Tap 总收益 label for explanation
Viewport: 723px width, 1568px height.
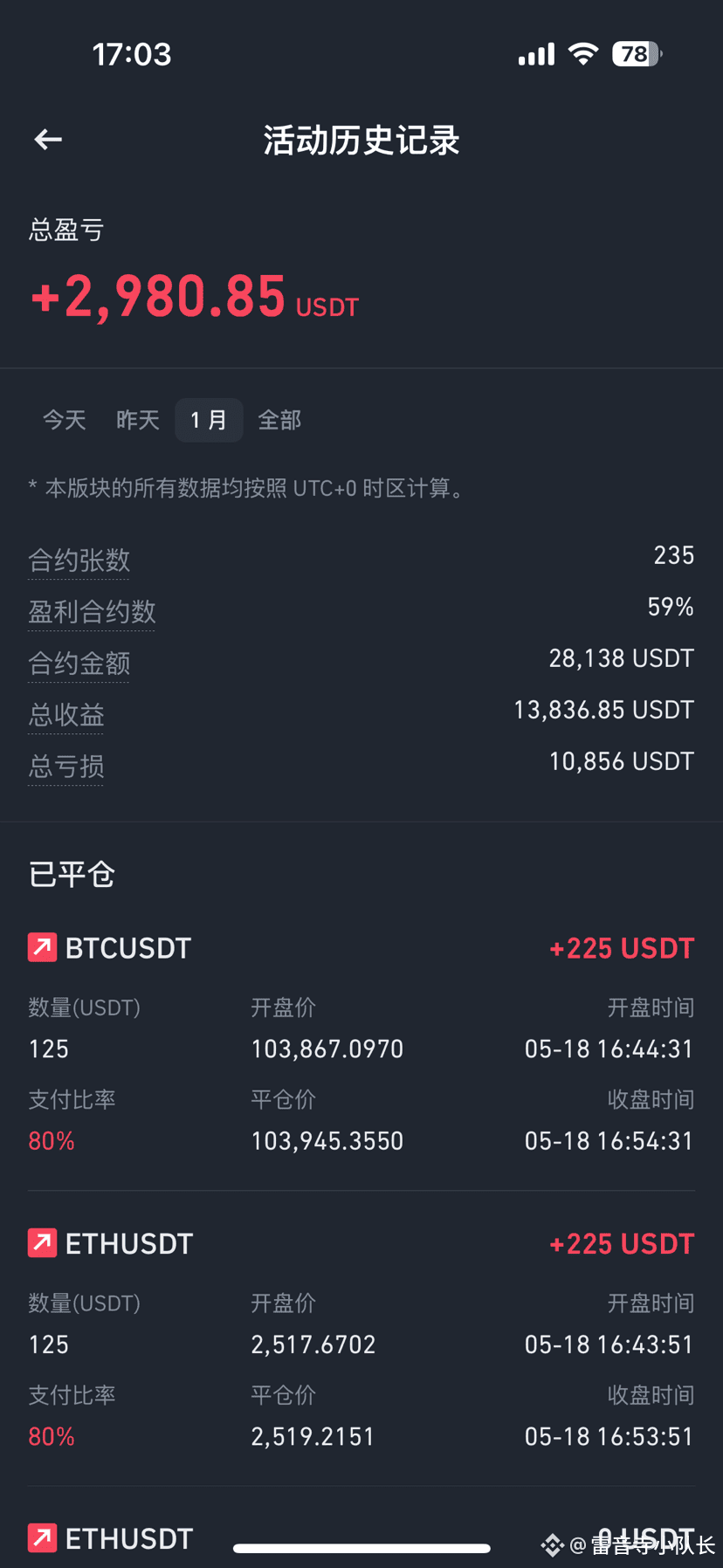(66, 715)
